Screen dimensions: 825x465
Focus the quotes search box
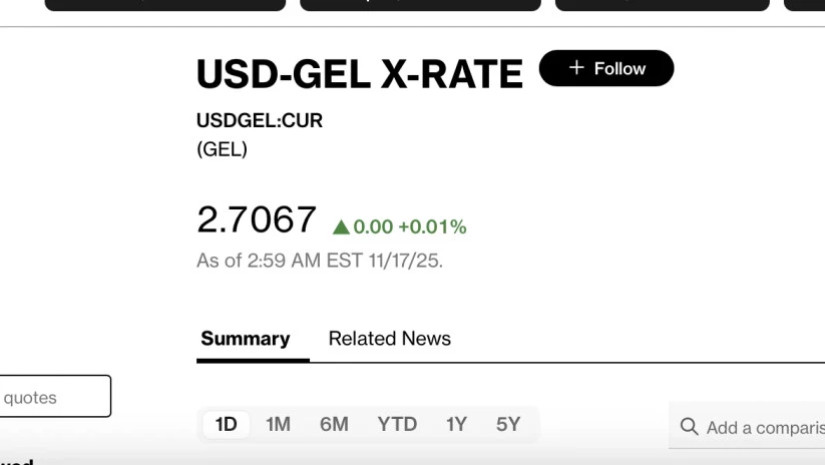click(54, 397)
